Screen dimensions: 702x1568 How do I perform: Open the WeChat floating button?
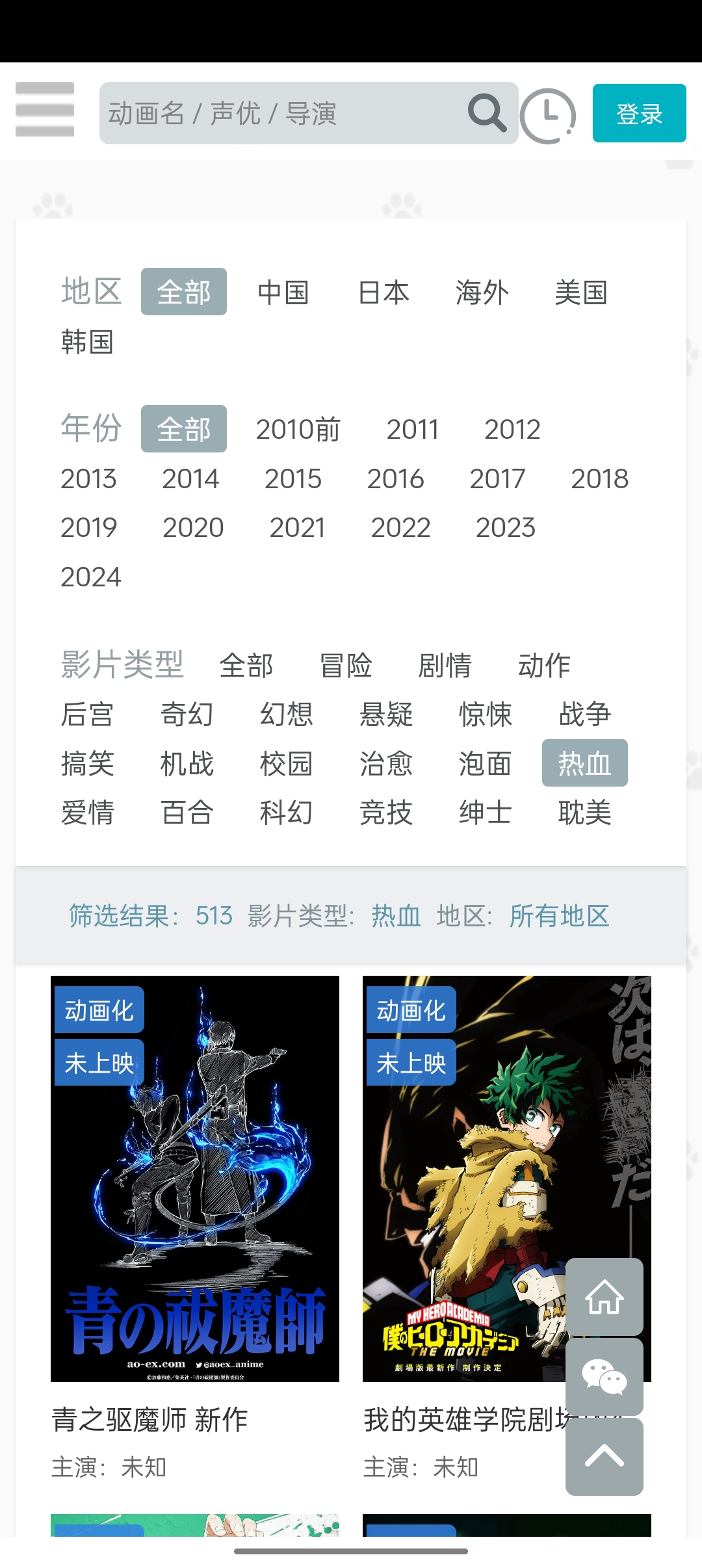tap(604, 1377)
